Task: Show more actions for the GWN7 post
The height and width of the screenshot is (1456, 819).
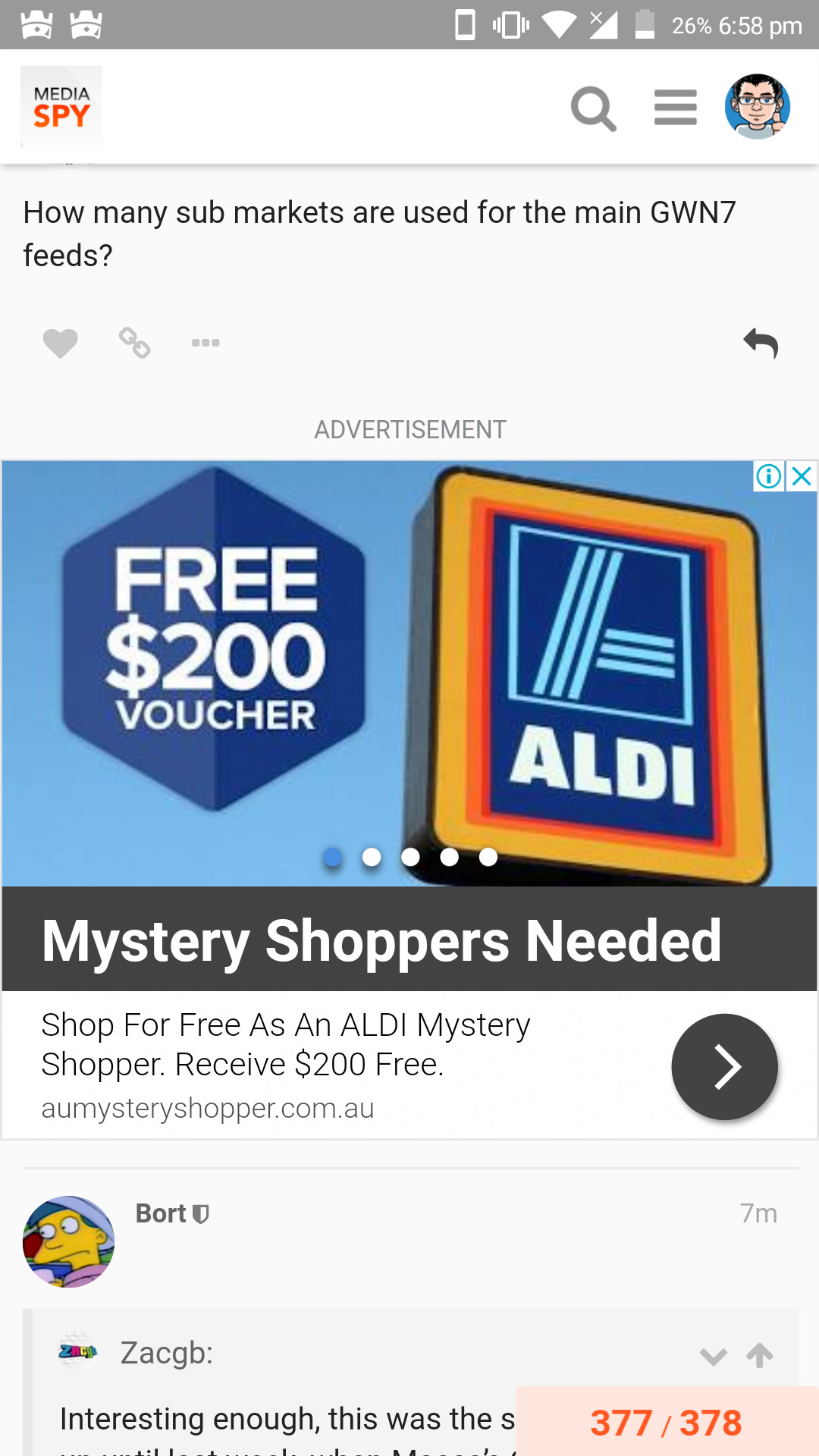Action: (206, 343)
